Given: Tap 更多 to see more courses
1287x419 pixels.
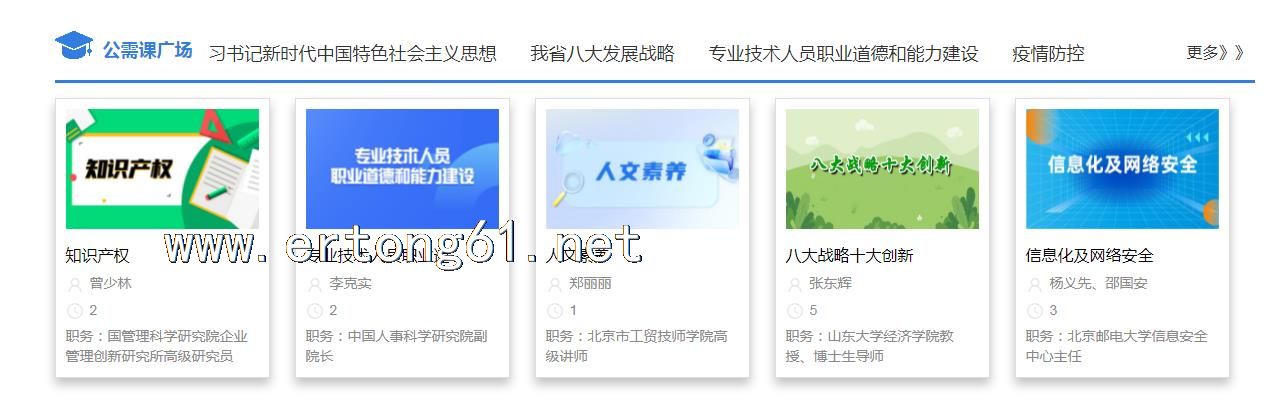Looking at the screenshot, I should (x=1214, y=53).
